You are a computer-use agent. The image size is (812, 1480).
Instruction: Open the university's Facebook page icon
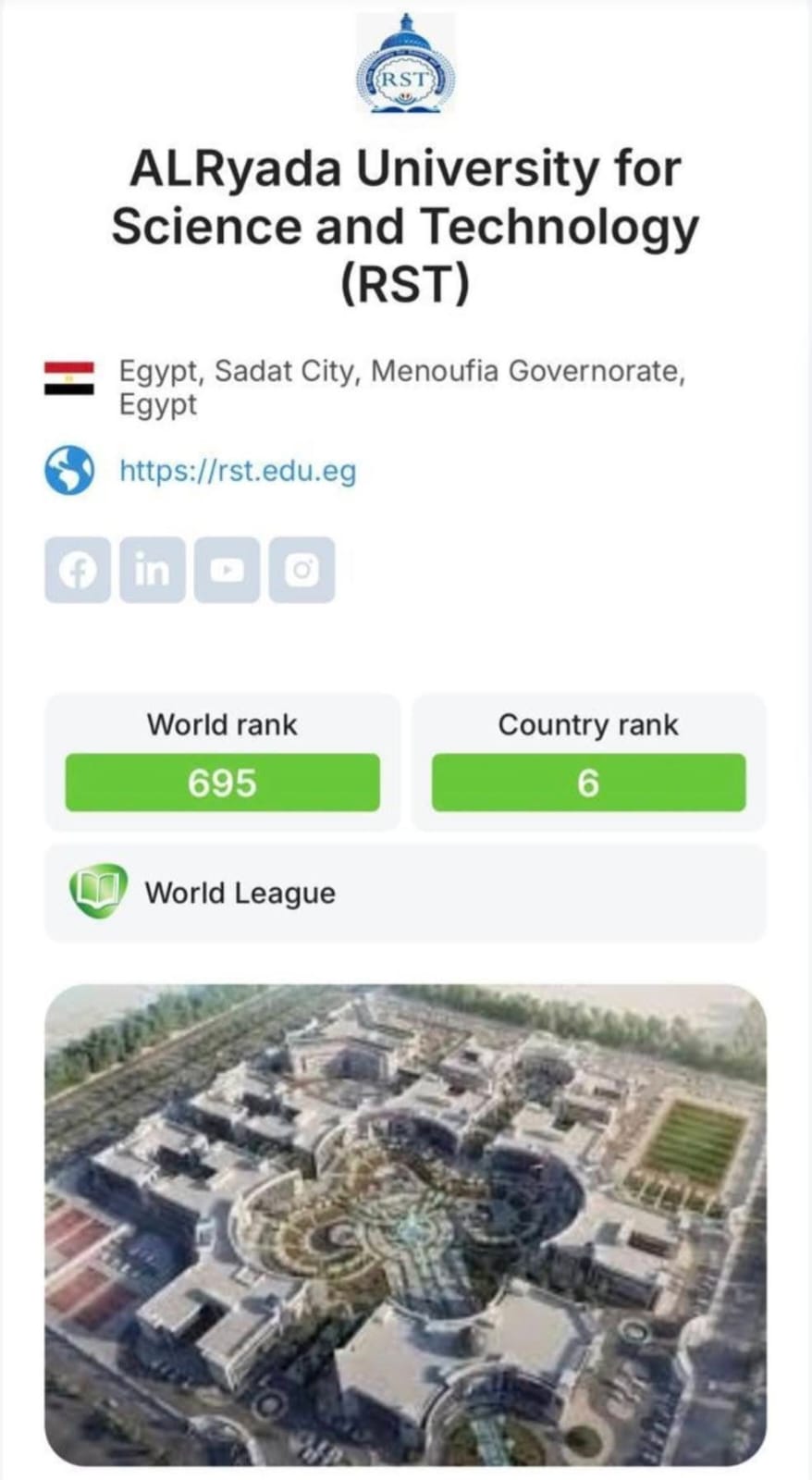[x=79, y=572]
